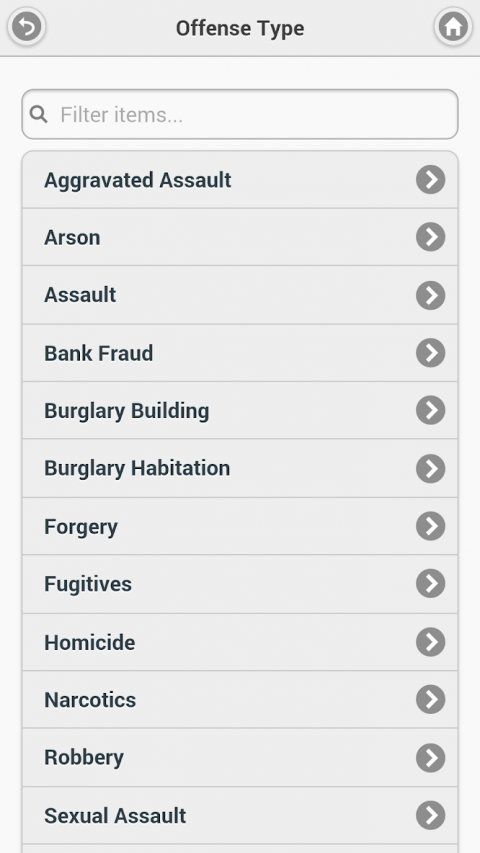View Bank Fraud offenses
480x853 pixels.
(240, 353)
